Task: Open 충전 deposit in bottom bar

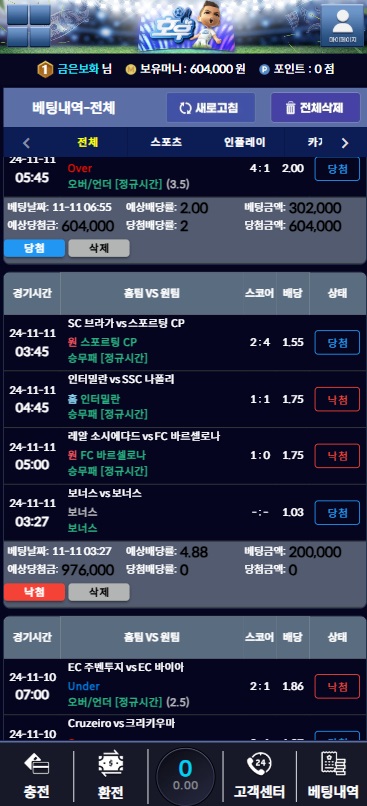Action: (x=36, y=775)
